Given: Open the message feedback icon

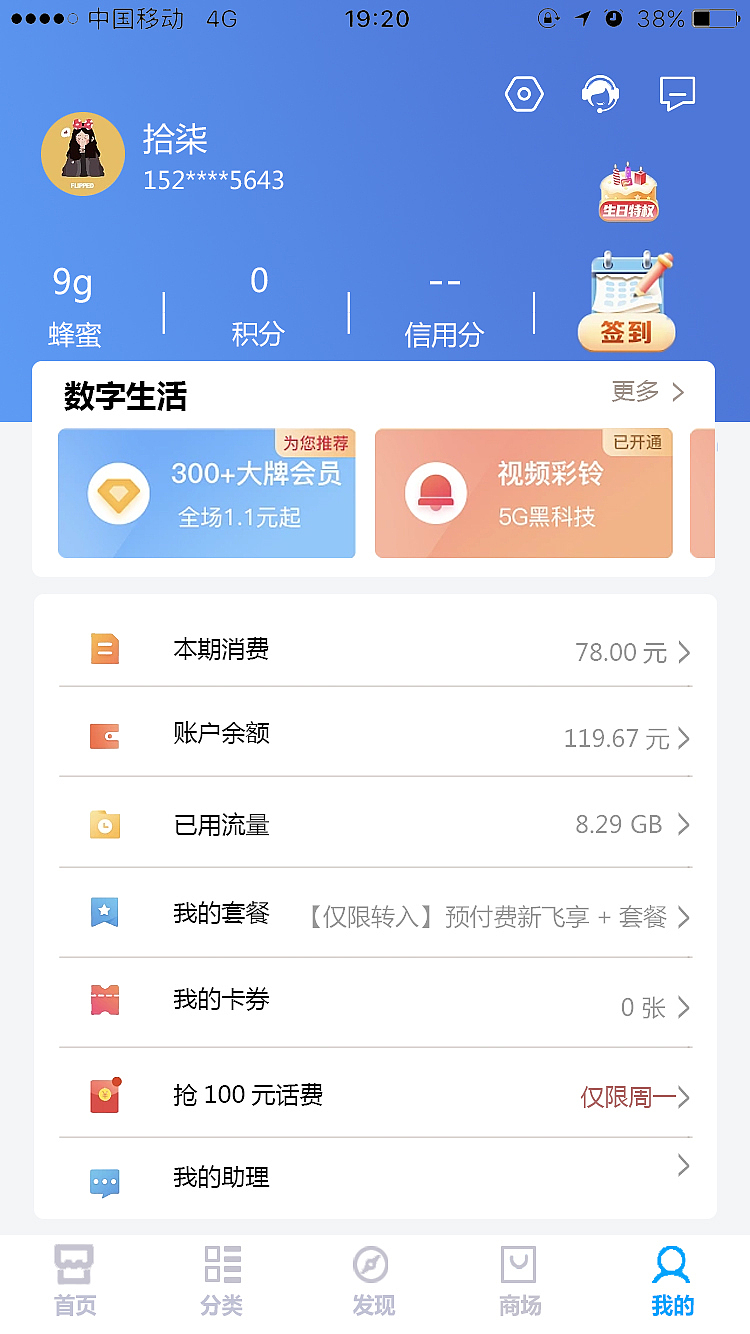Looking at the screenshot, I should coord(676,93).
